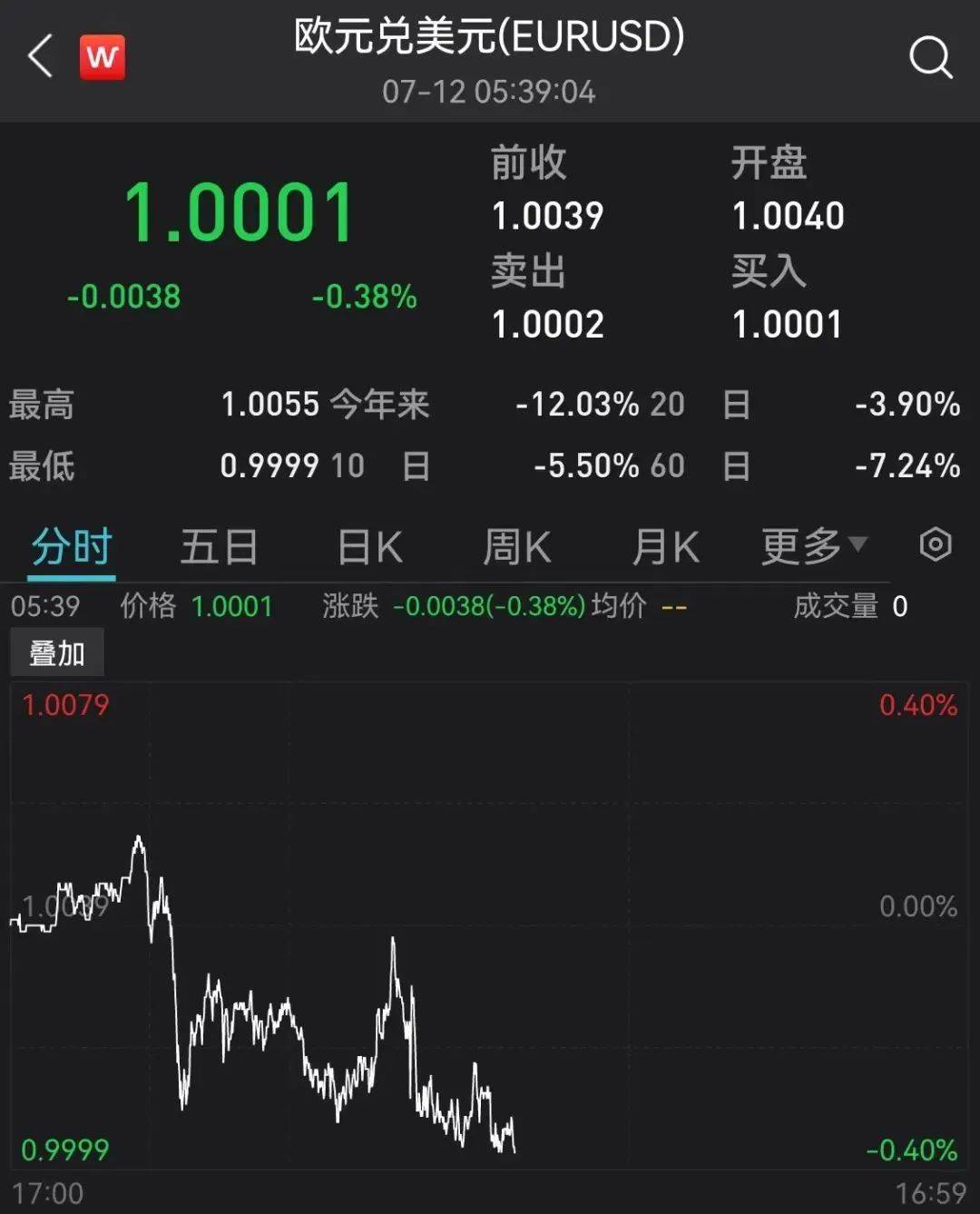This screenshot has height=1214, width=980.
Task: Switch to the 月K tab
Action: [665, 544]
